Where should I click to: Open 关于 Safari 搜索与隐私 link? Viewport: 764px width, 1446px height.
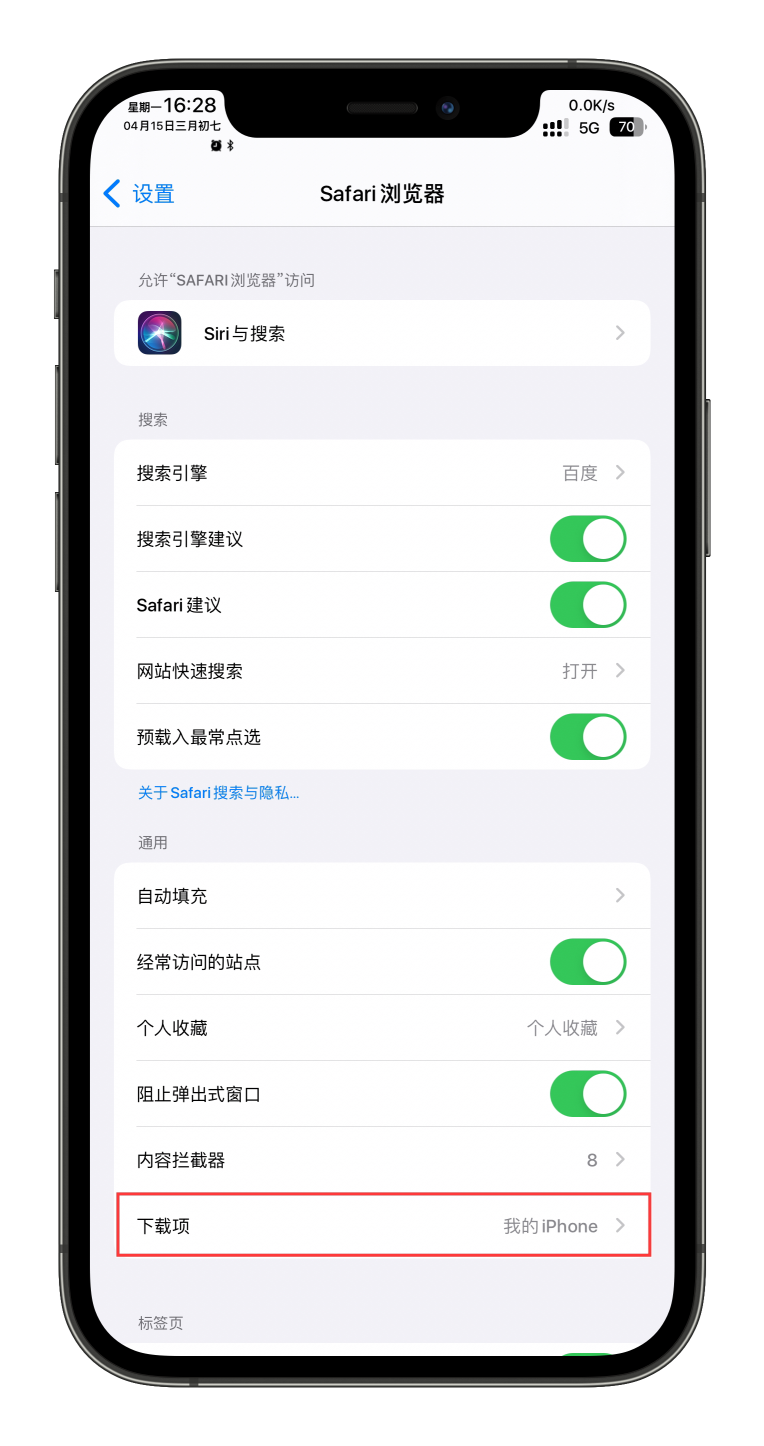click(x=218, y=793)
